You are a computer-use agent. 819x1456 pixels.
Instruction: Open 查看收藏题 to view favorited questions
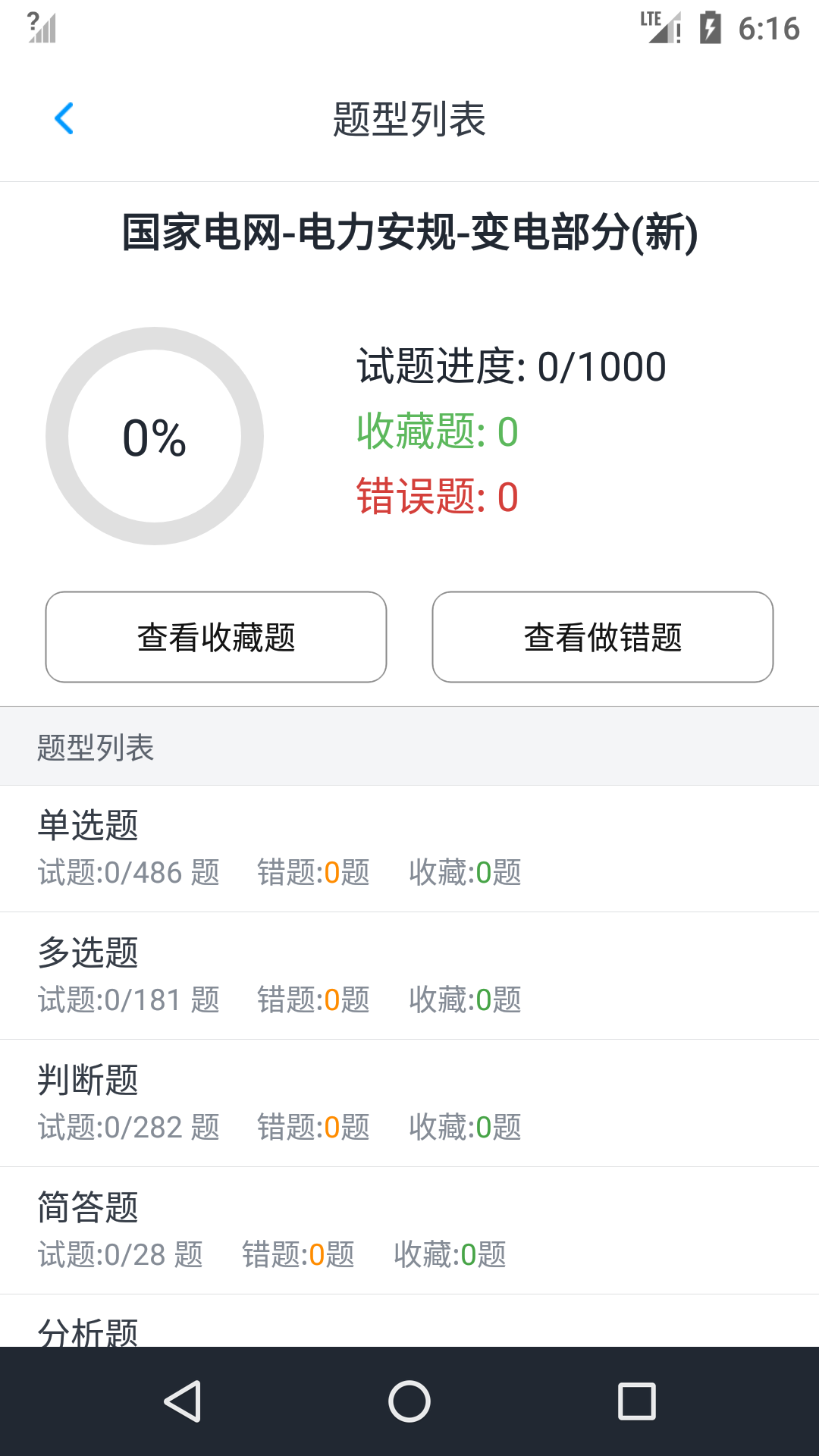pos(216,637)
